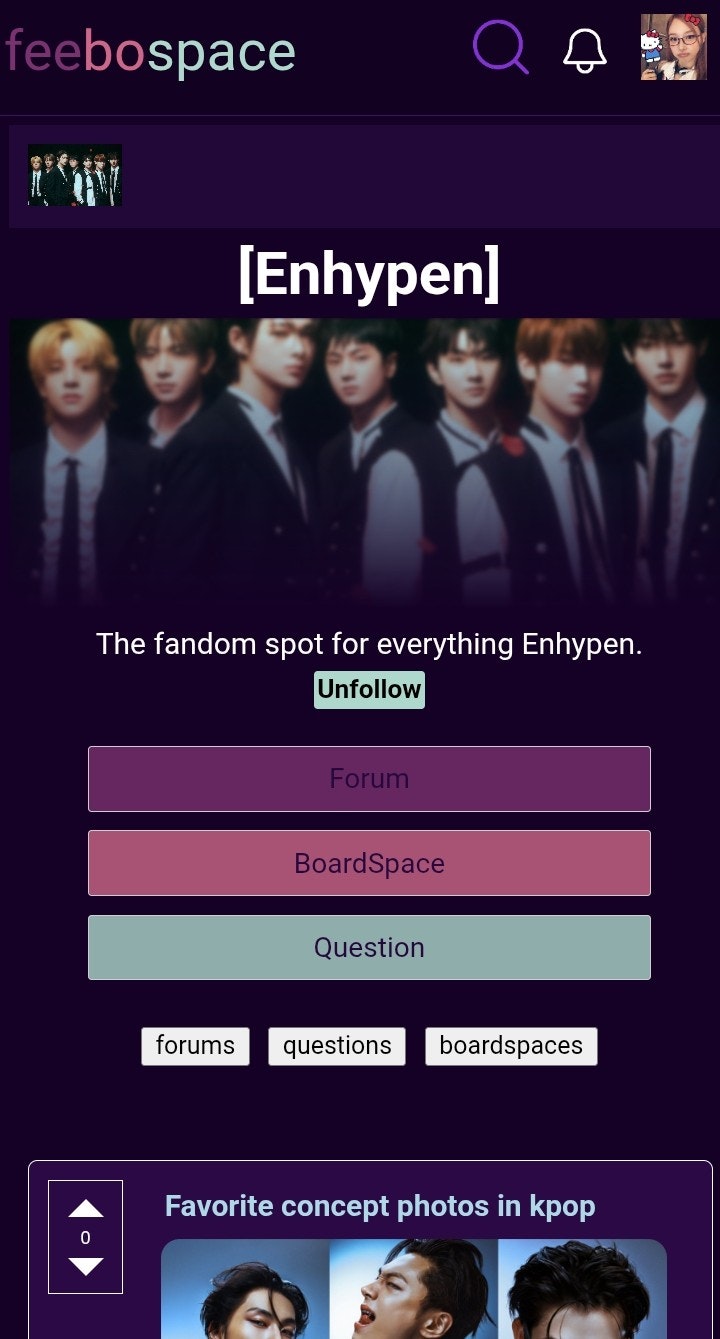Downvote the Favorite concept photos post
The height and width of the screenshot is (1339, 720).
[86, 1266]
